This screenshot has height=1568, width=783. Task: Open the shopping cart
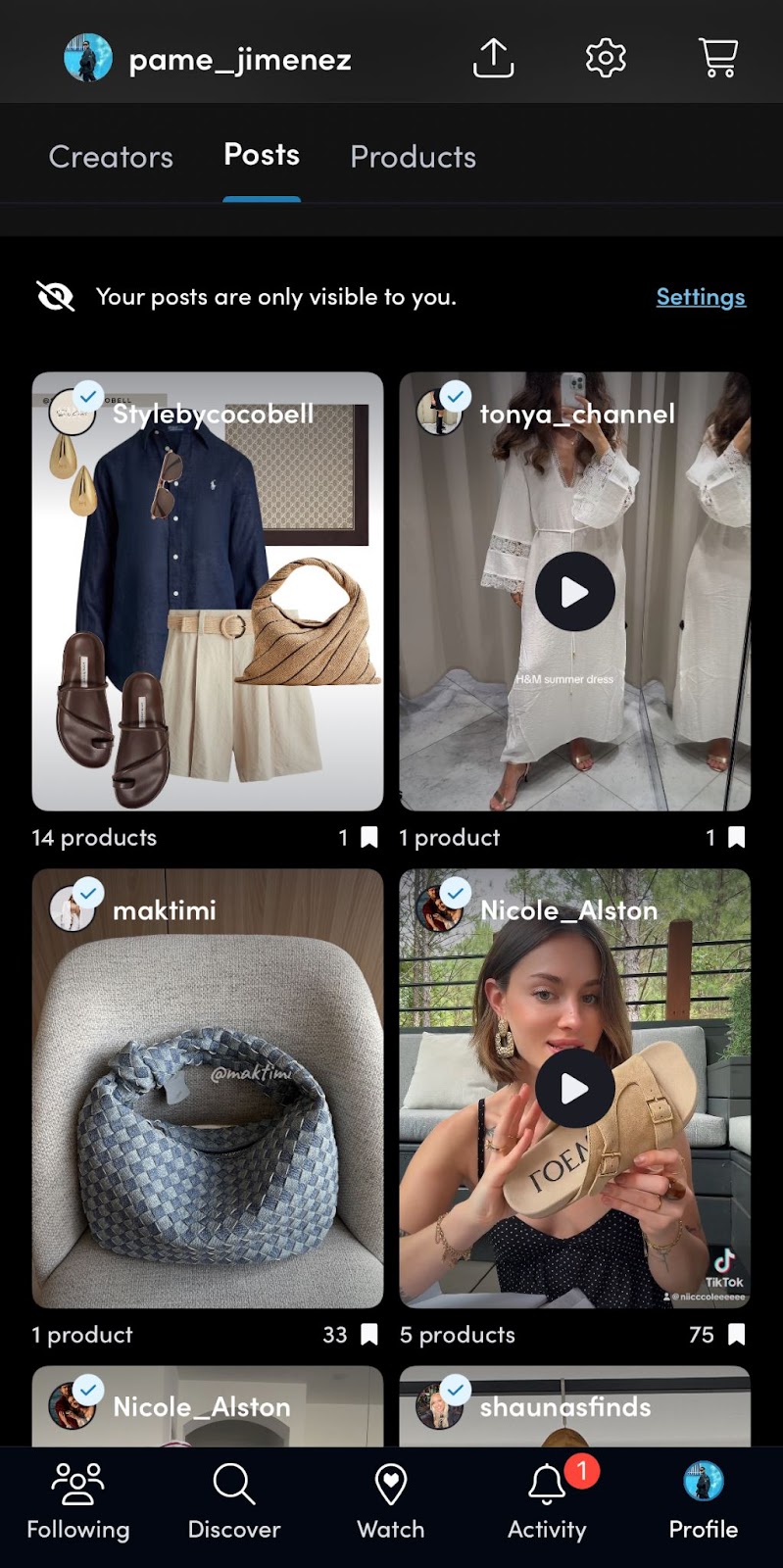tap(718, 59)
